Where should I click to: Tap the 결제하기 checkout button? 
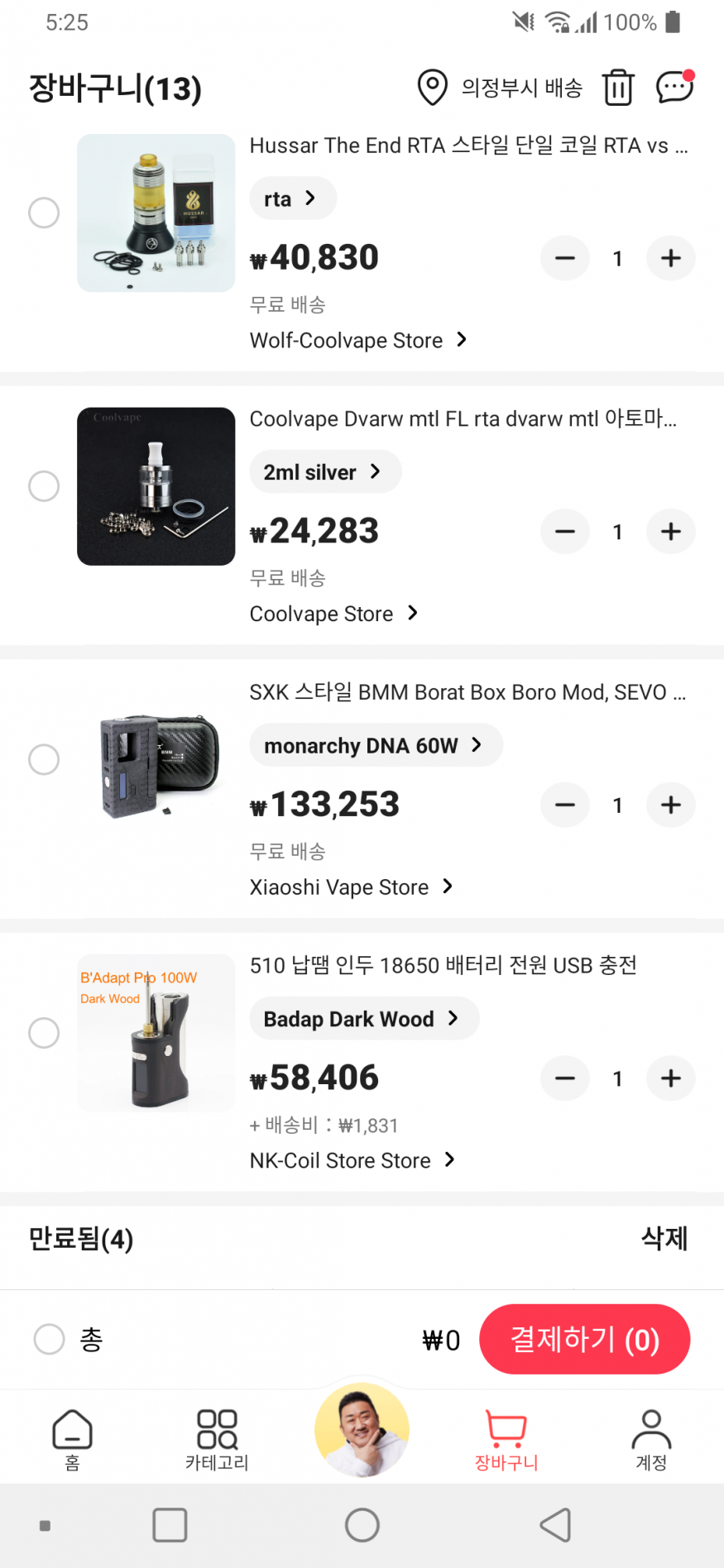pos(584,1339)
